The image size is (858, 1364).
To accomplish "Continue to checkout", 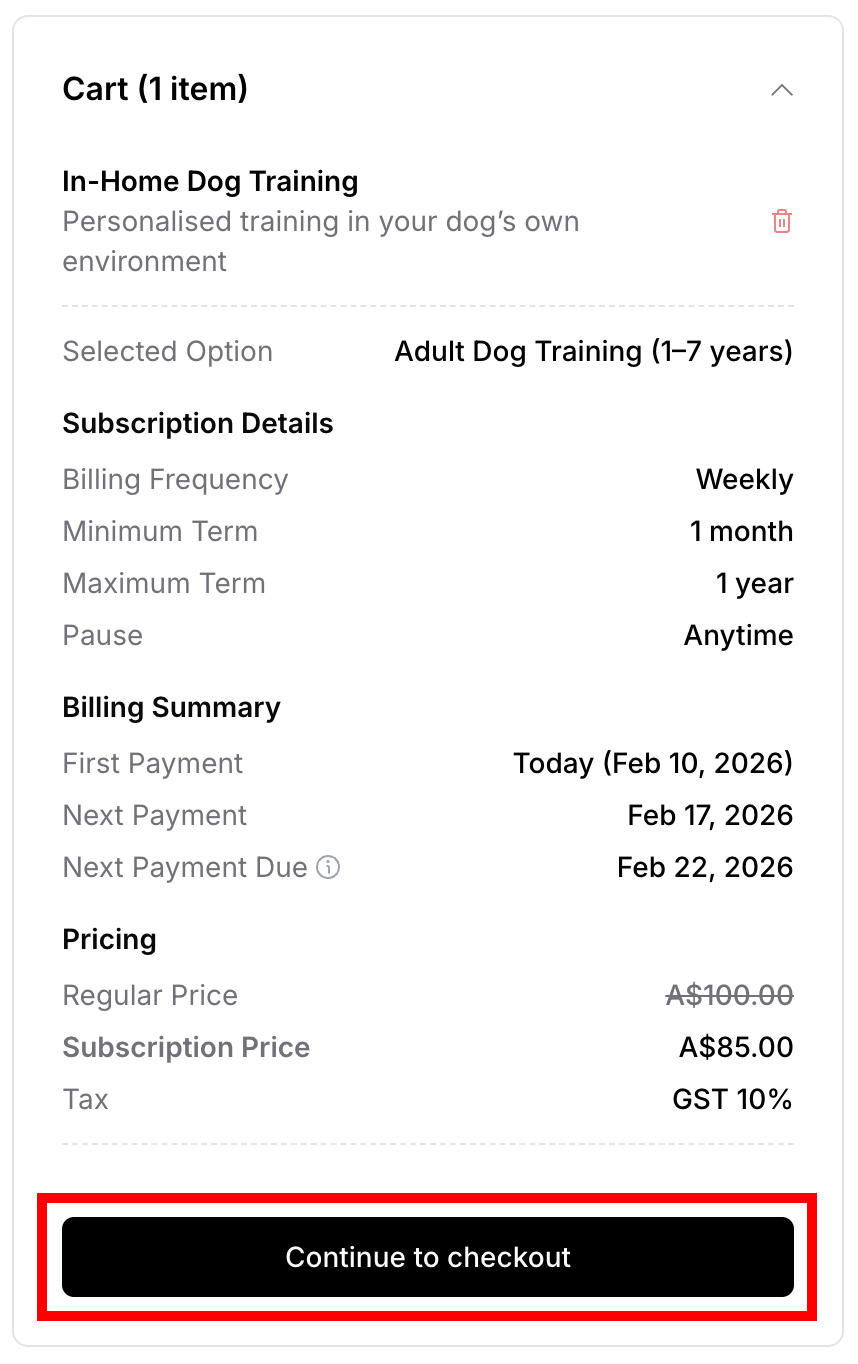I will 428,1256.
